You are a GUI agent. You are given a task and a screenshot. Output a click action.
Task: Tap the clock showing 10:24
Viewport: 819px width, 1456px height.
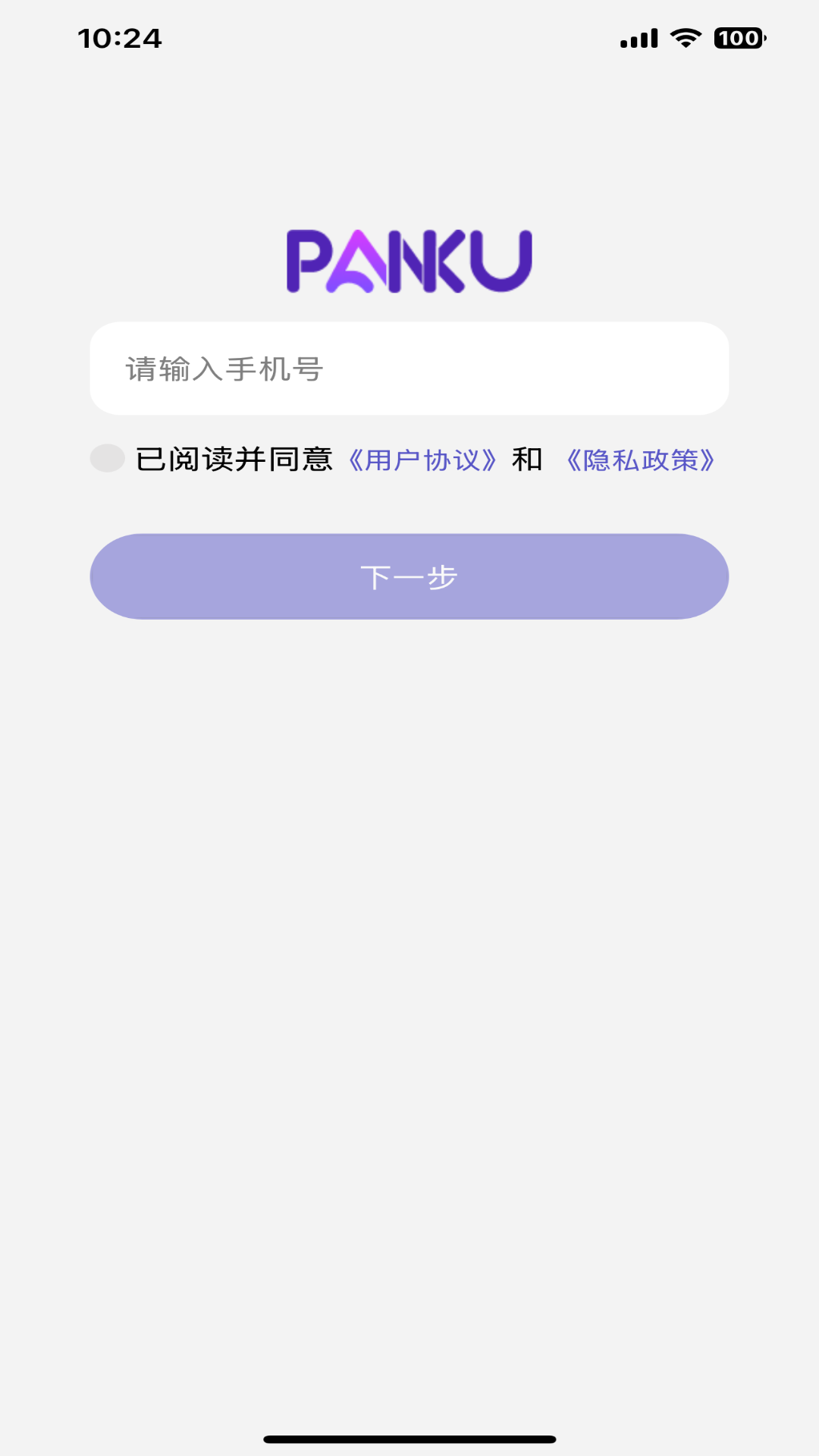click(x=121, y=38)
